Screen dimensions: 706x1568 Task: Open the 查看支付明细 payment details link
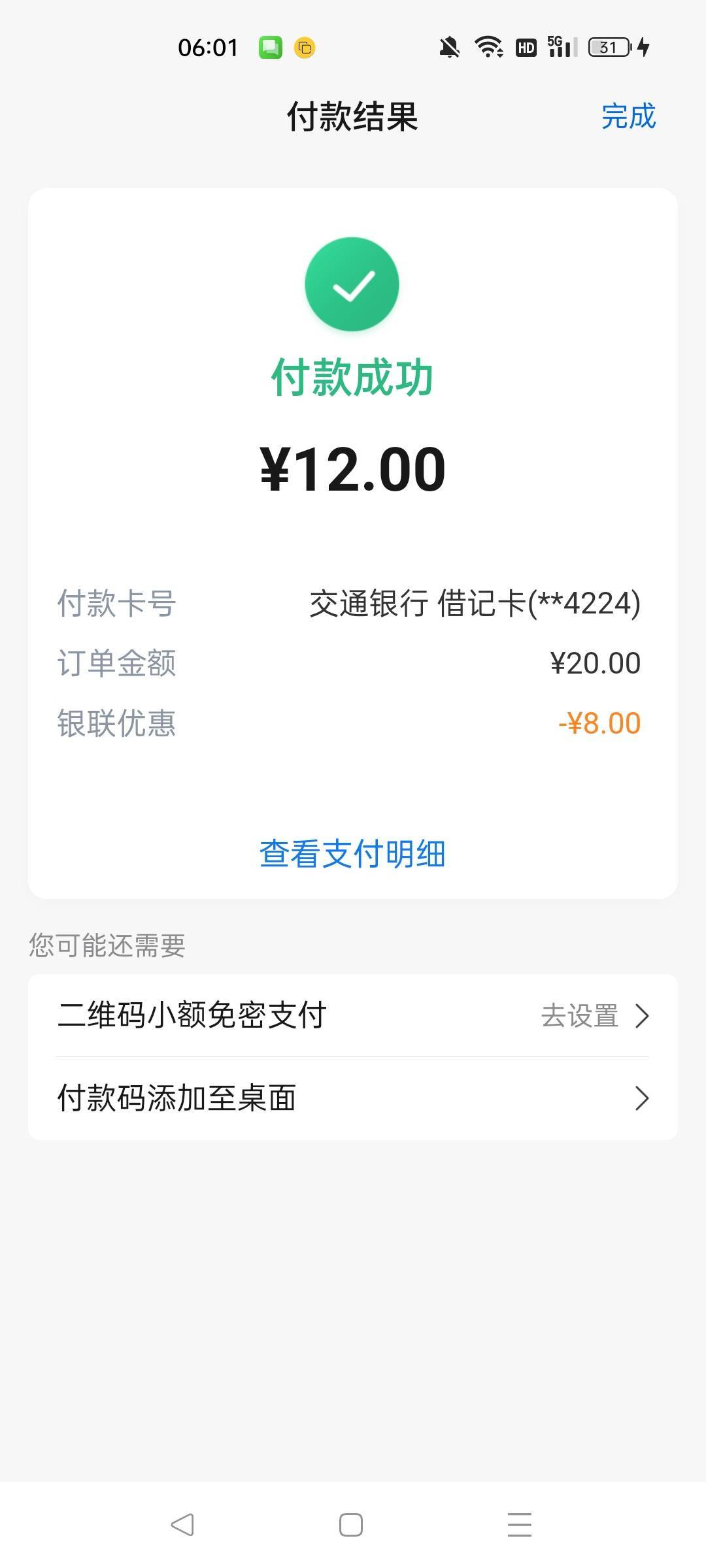pos(352,854)
